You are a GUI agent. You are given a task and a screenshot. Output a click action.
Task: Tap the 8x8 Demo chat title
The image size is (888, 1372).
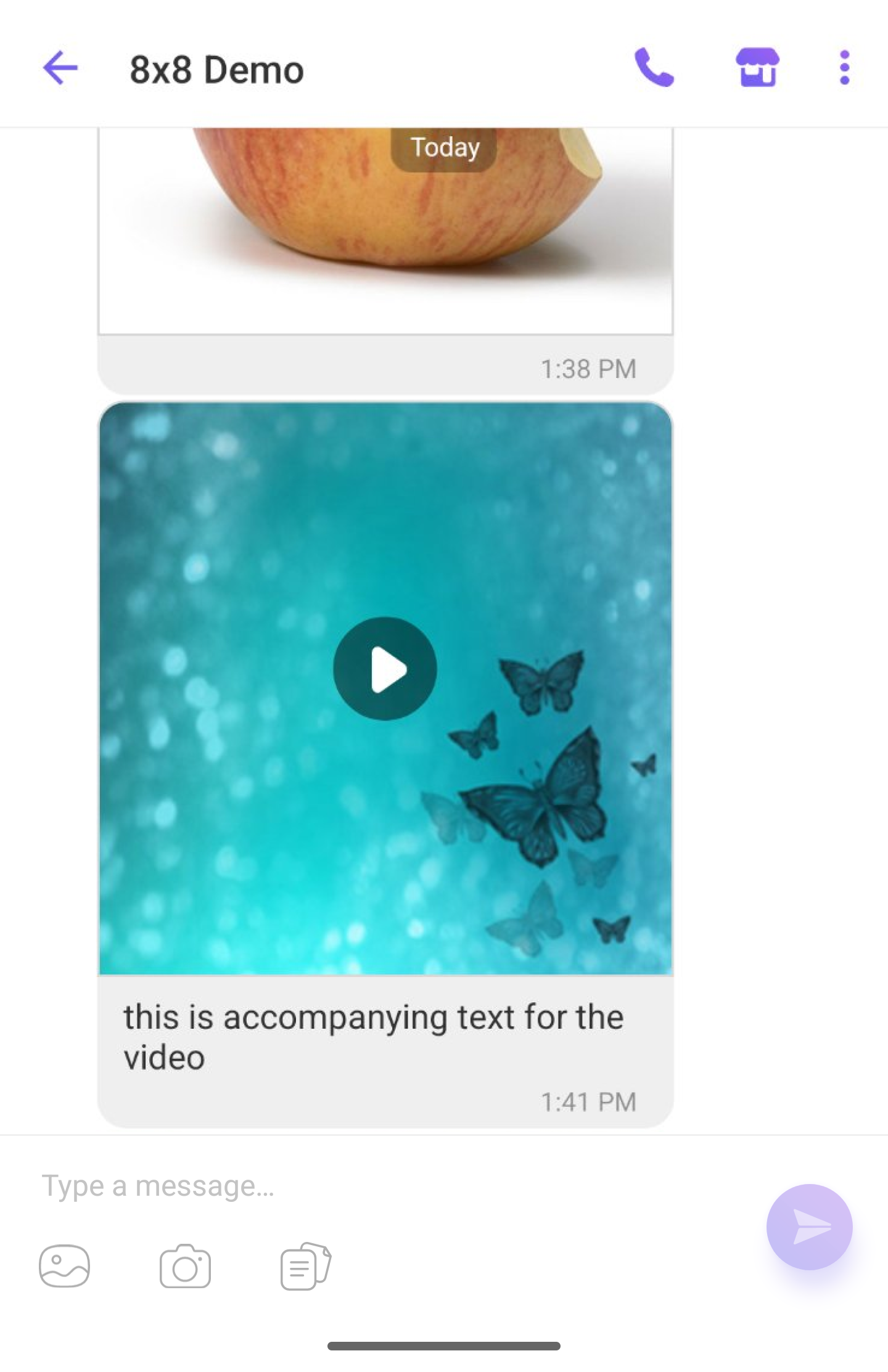click(217, 68)
